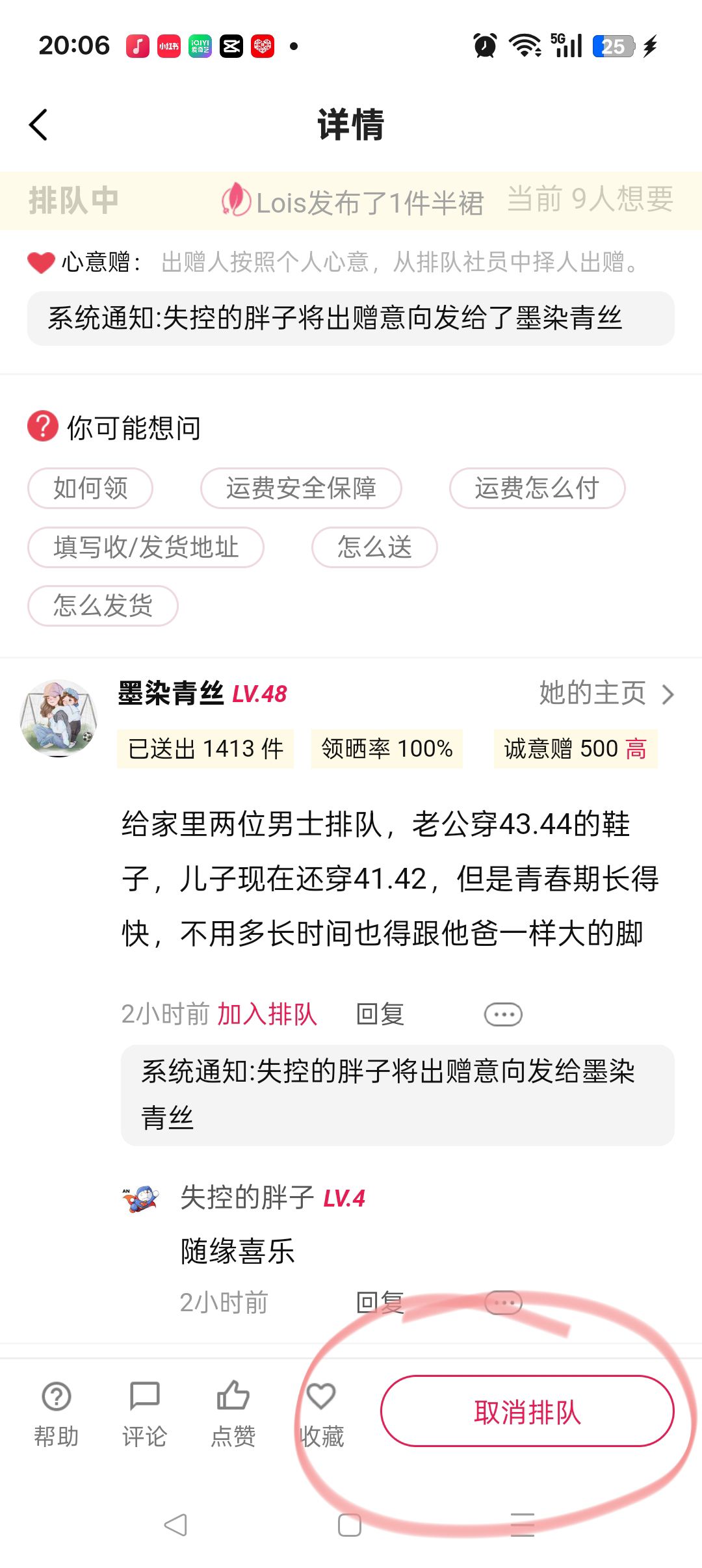702x1568 pixels.
Task: Tap 取消排队 to leave the queue
Action: coord(527,1411)
